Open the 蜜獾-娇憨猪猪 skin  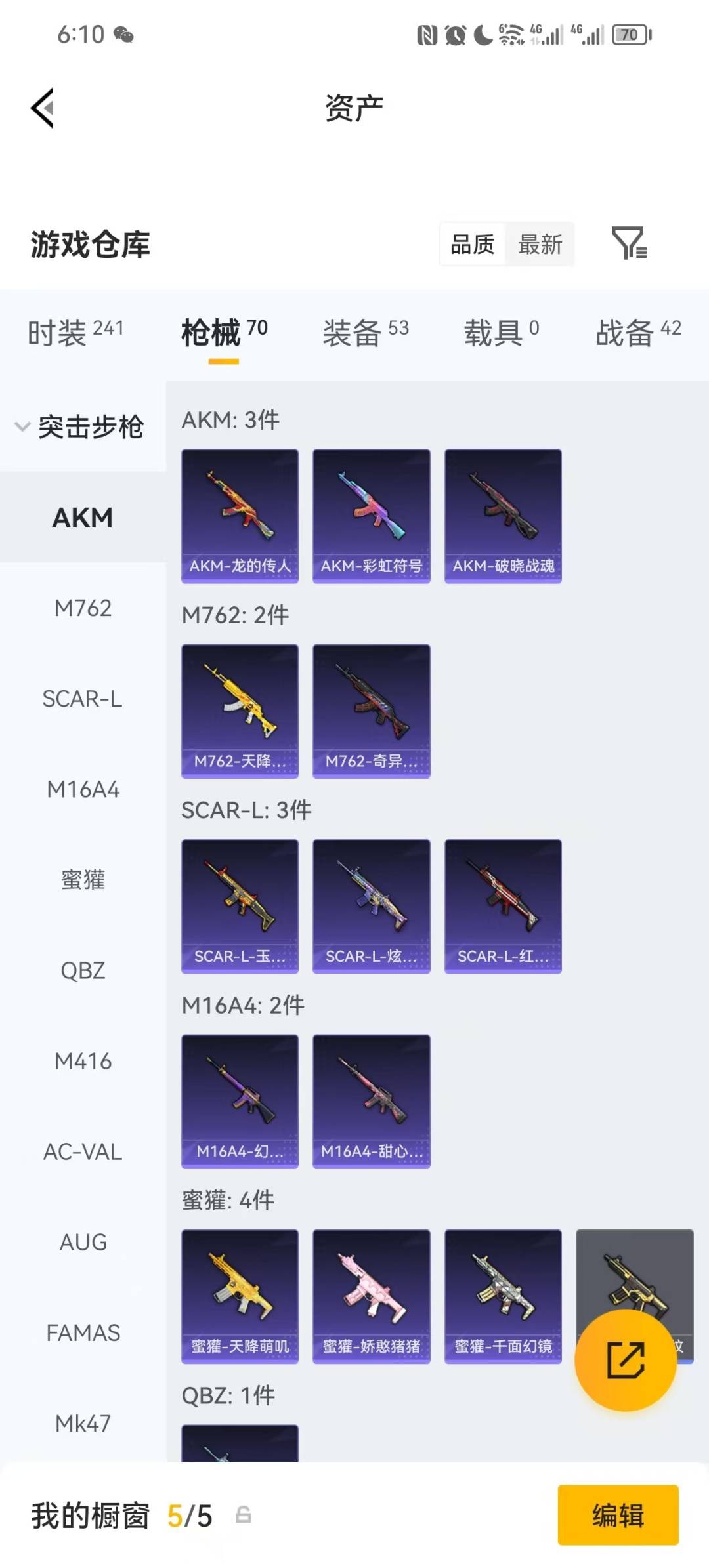(371, 1296)
